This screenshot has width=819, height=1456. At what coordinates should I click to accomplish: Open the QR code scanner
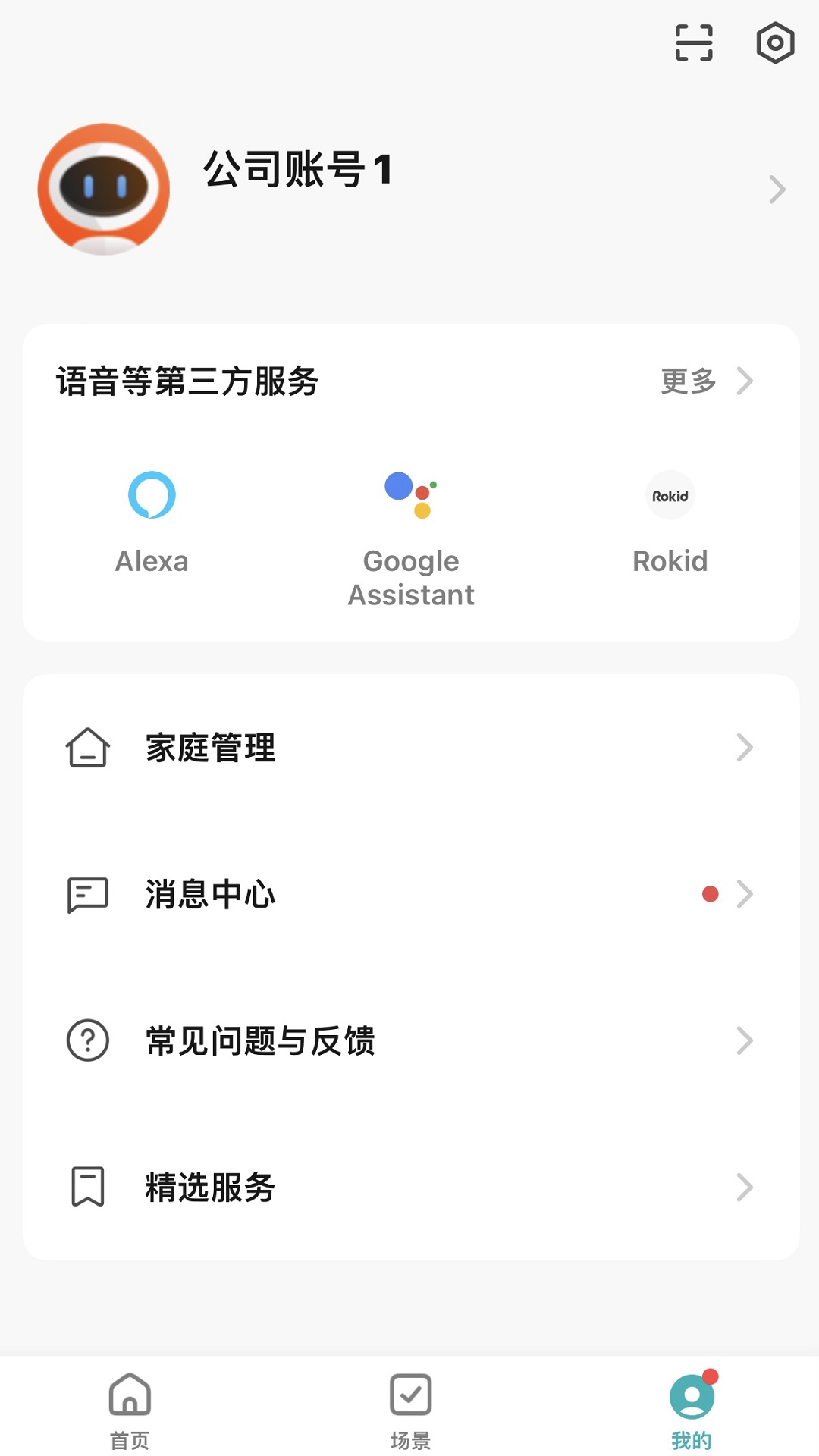tap(694, 43)
